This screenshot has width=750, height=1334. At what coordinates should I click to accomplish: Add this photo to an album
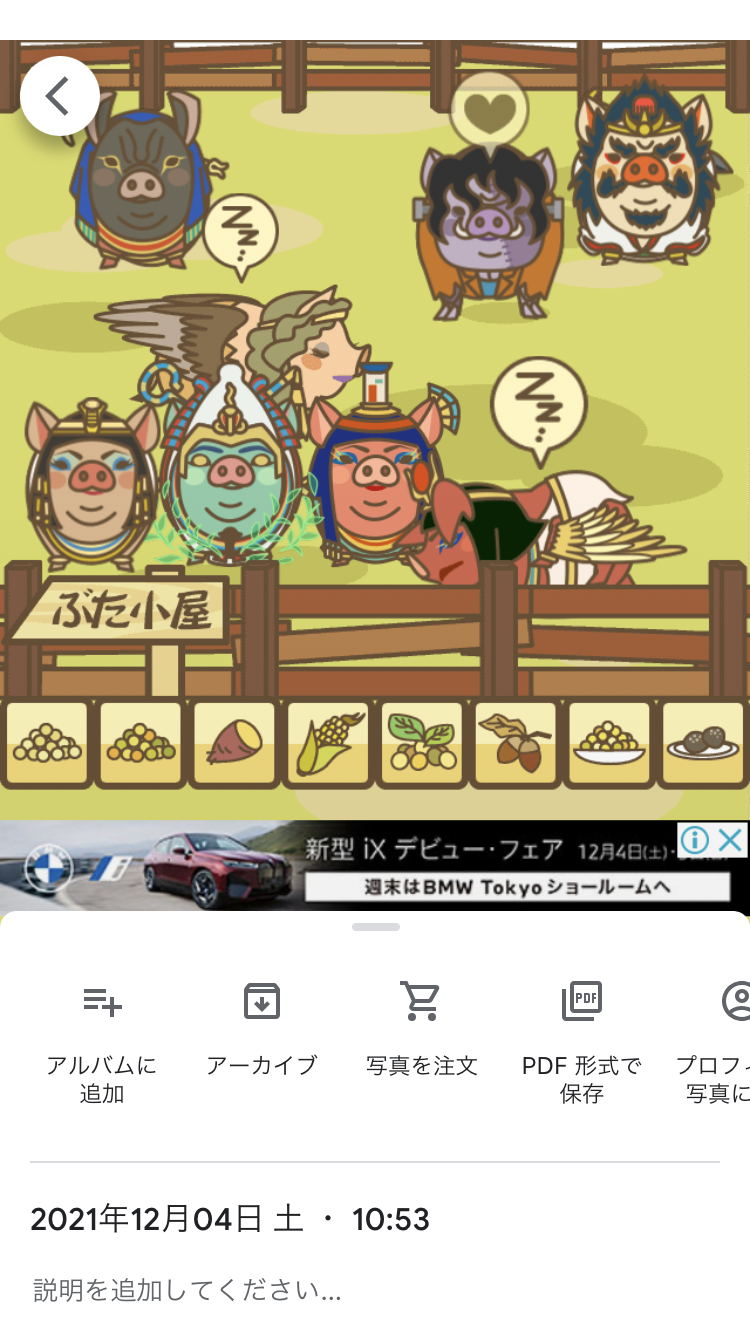pos(102,1042)
